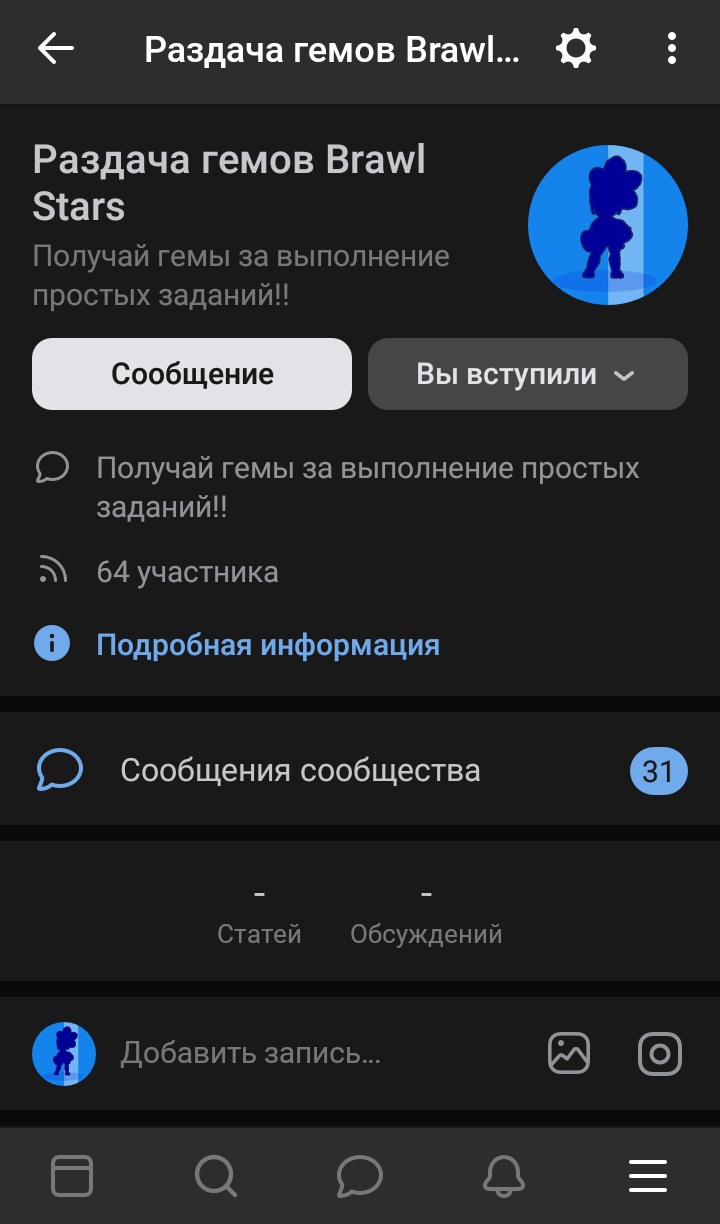Image resolution: width=720 pixels, height=1224 pixels.
Task: Switch to the search tab
Action: click(215, 1176)
